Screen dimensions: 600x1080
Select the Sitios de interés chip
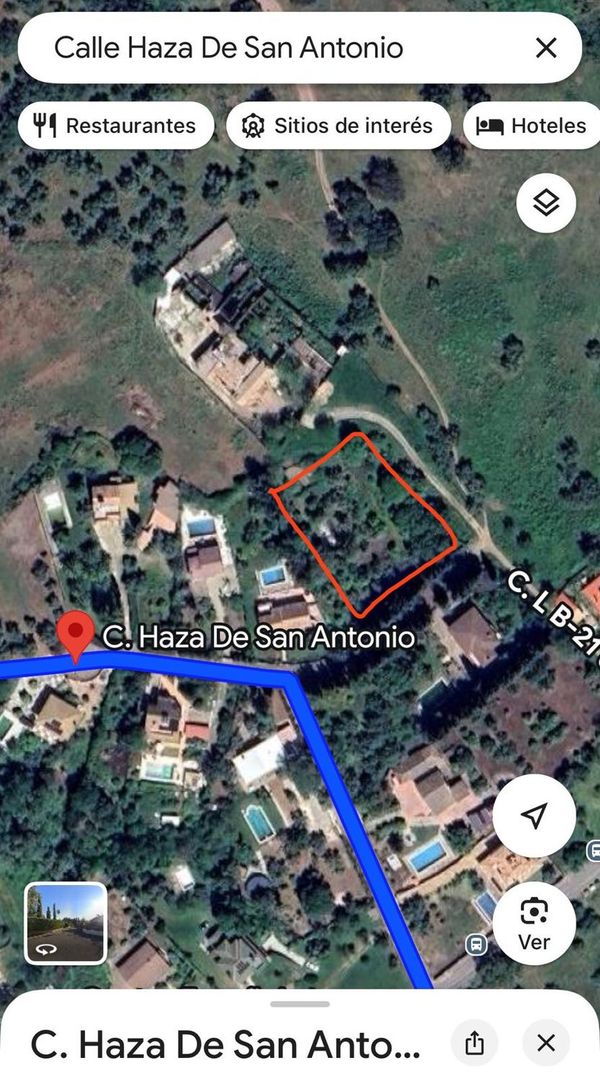[339, 125]
